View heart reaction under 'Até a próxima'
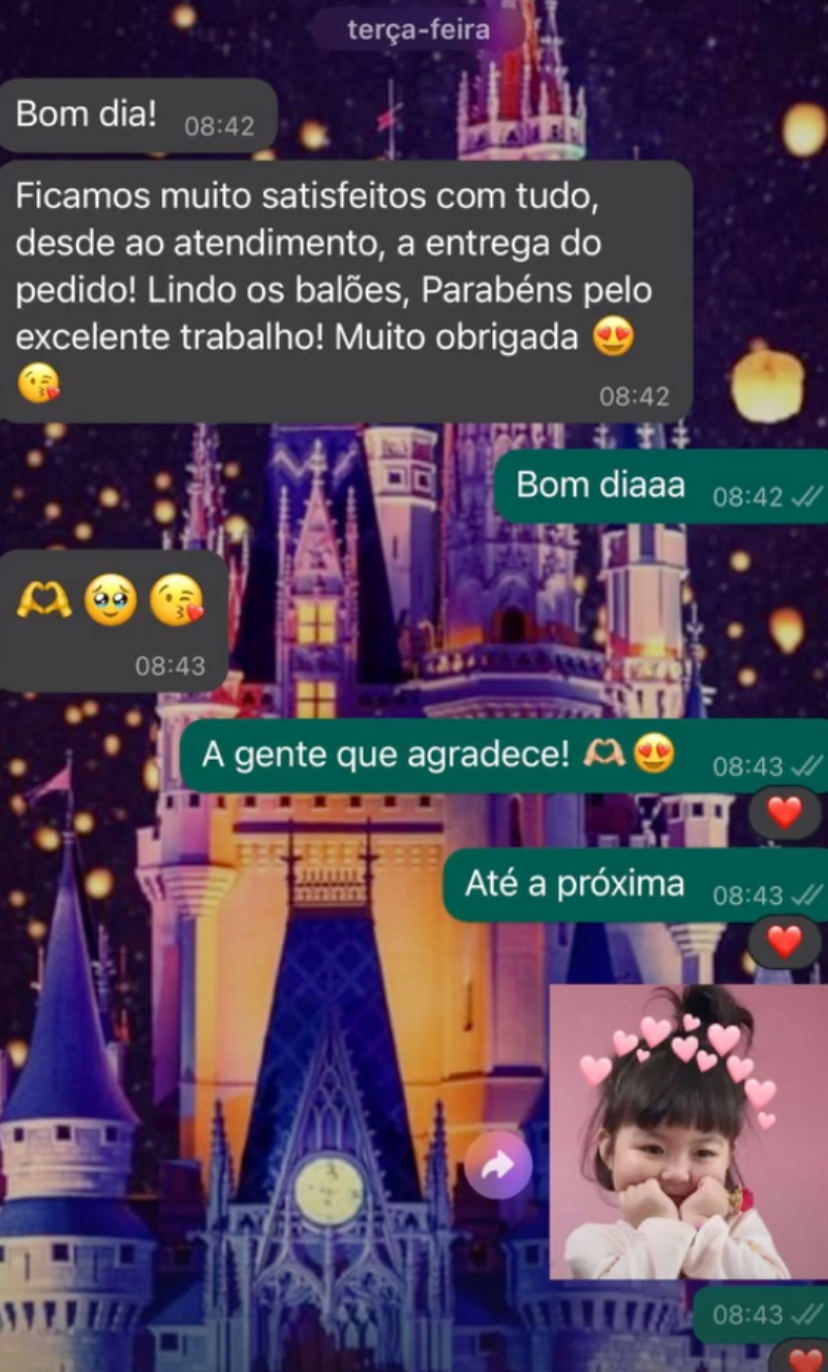Screen dimensions: 828x1372 pos(785,941)
